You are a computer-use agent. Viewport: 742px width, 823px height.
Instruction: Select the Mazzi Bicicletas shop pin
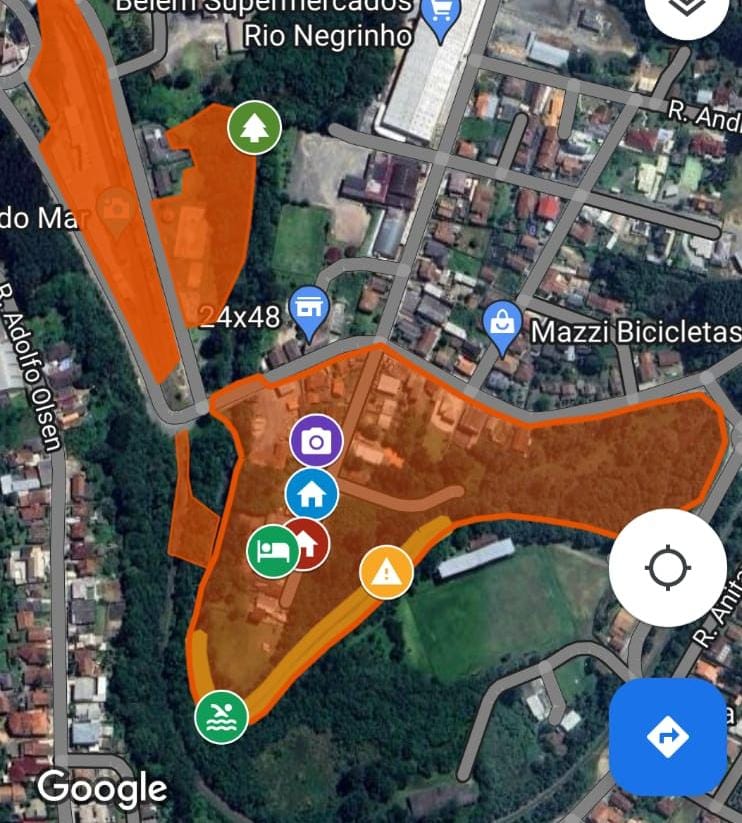click(x=499, y=325)
